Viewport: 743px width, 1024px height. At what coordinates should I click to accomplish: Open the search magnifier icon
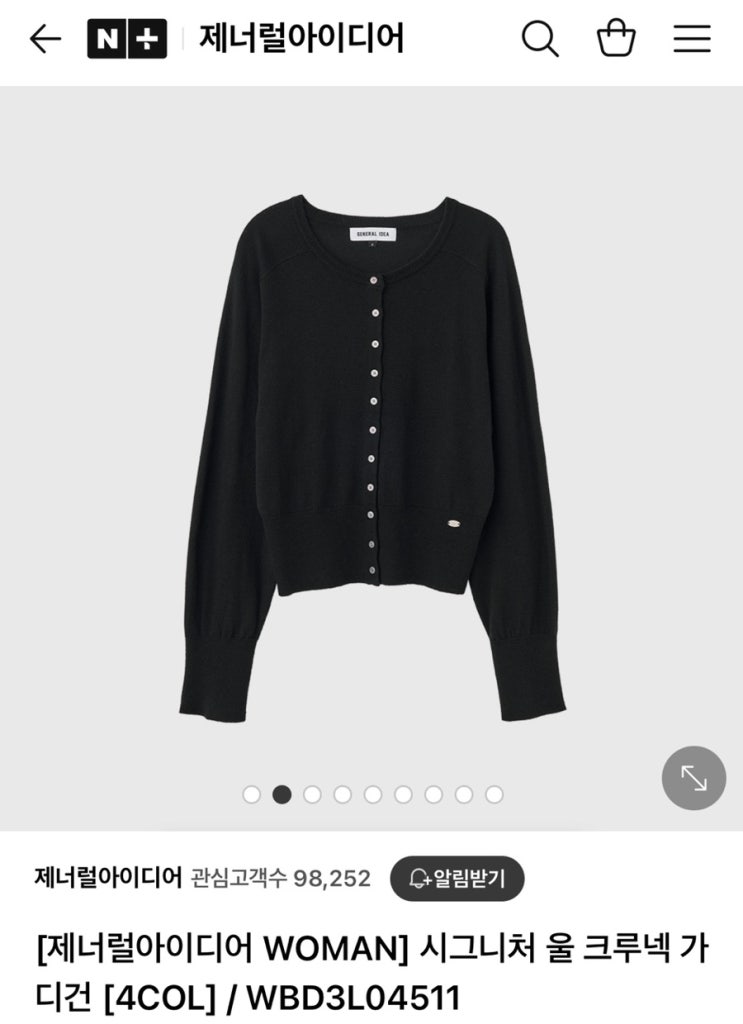click(540, 39)
